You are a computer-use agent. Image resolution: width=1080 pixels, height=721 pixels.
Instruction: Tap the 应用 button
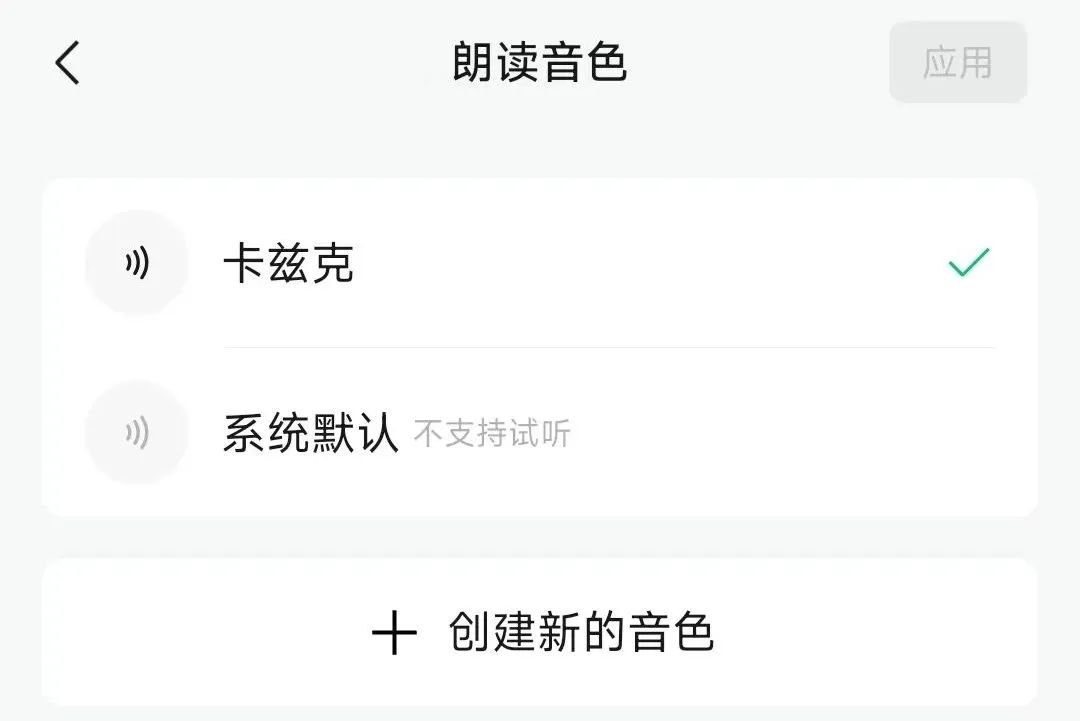957,62
